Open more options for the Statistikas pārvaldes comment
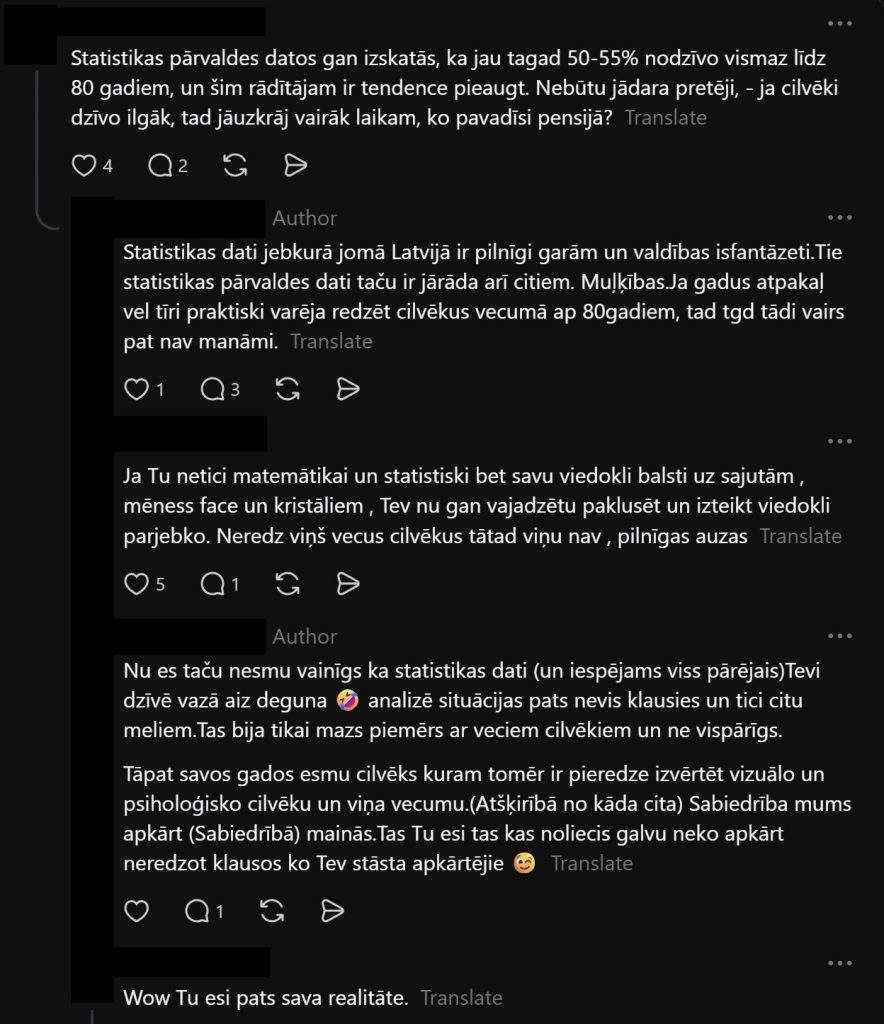This screenshot has height=1024, width=884. [840, 24]
